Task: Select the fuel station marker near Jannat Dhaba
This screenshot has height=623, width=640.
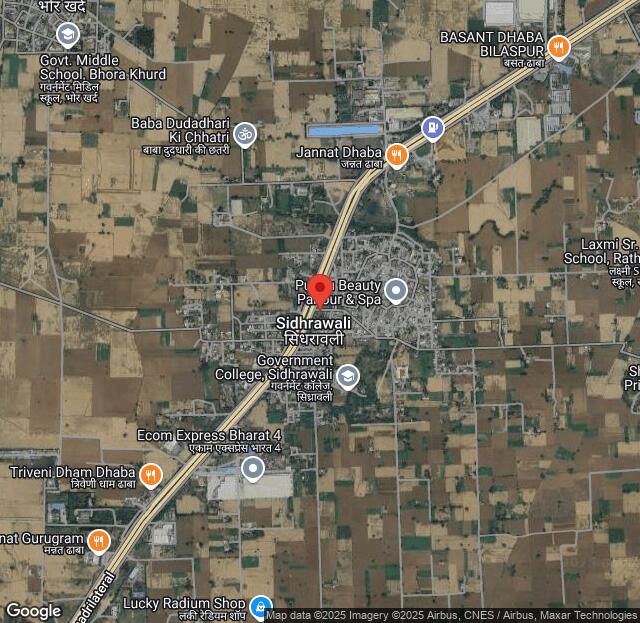Action: click(x=432, y=127)
